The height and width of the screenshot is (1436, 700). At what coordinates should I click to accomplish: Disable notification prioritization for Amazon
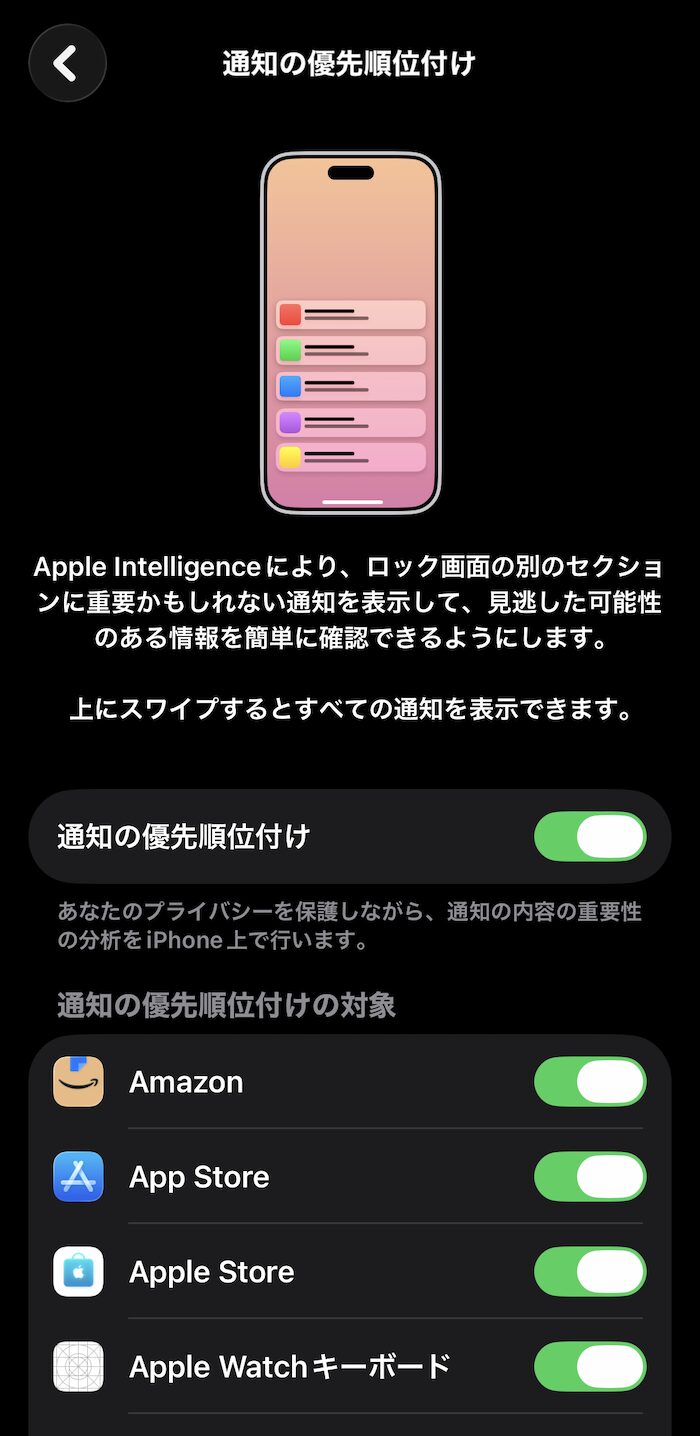[x=590, y=1082]
